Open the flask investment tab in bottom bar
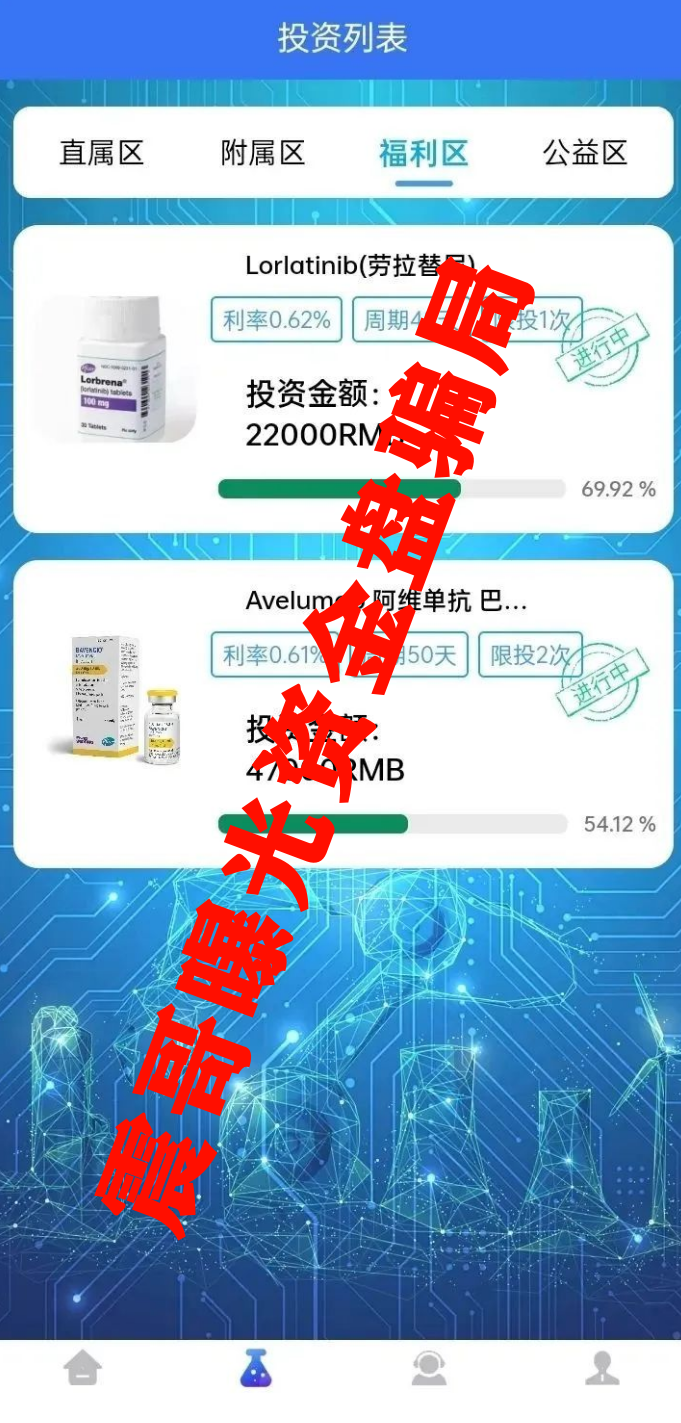The image size is (681, 1423). pyautogui.click(x=256, y=1367)
